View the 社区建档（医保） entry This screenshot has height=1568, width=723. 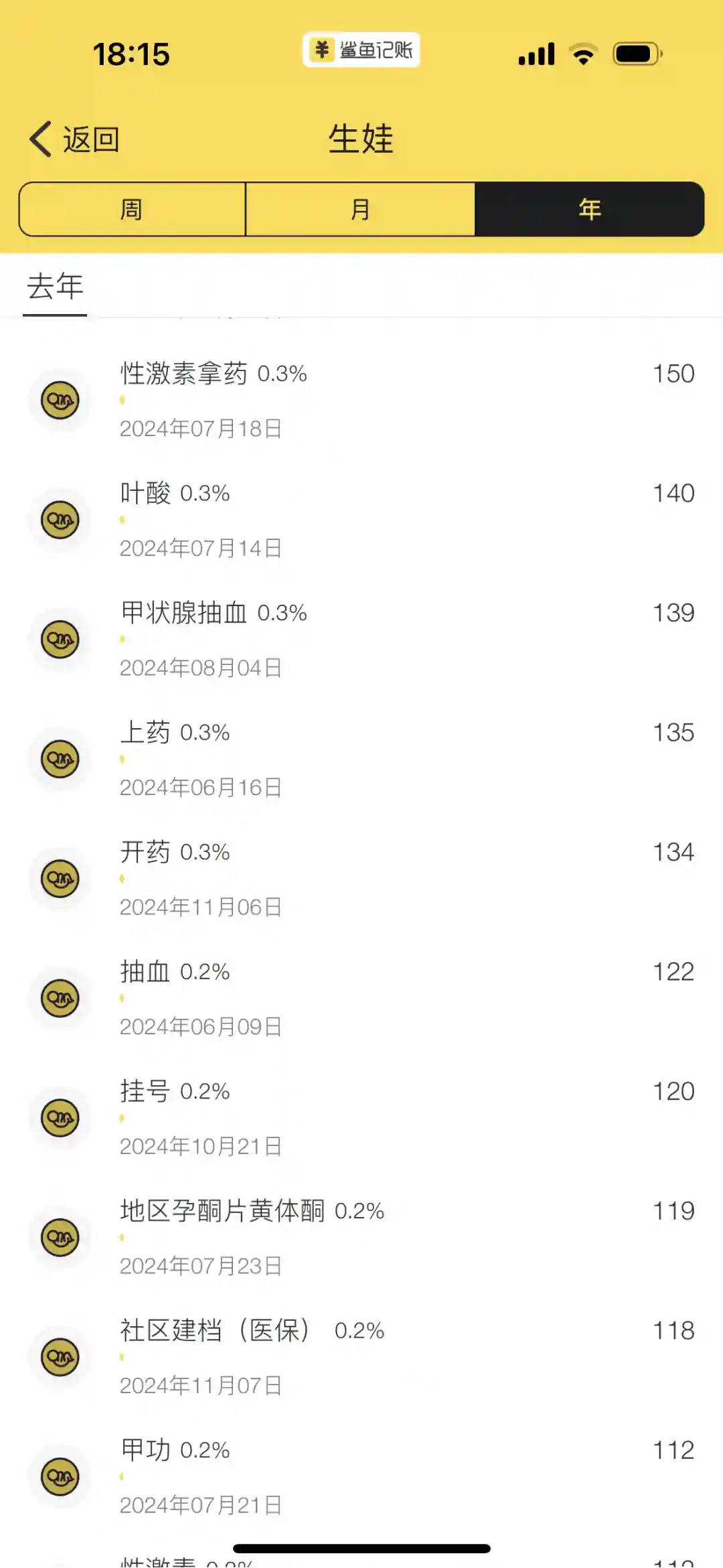coord(361,1356)
